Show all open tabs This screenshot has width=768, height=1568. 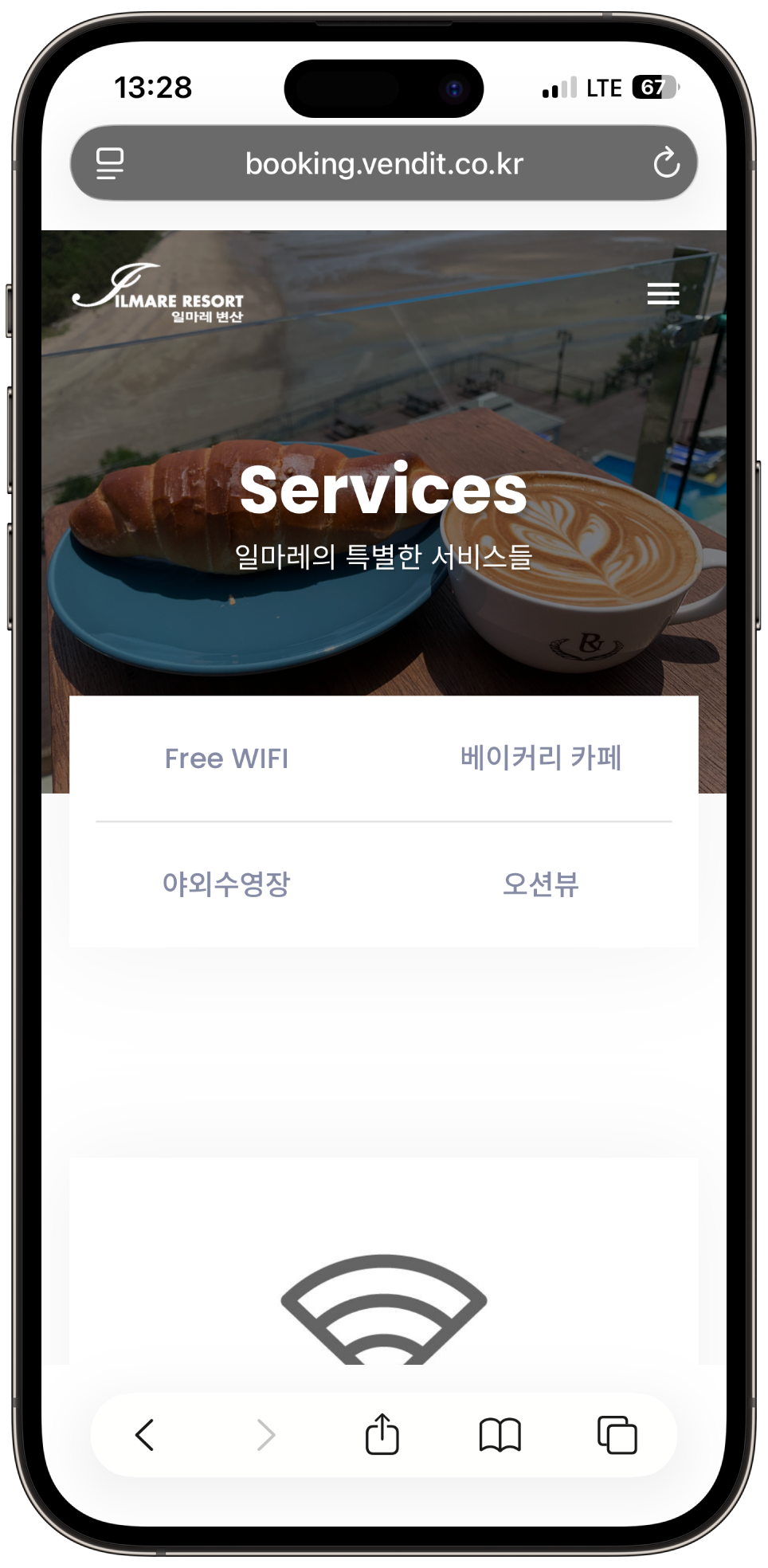pos(617,1435)
